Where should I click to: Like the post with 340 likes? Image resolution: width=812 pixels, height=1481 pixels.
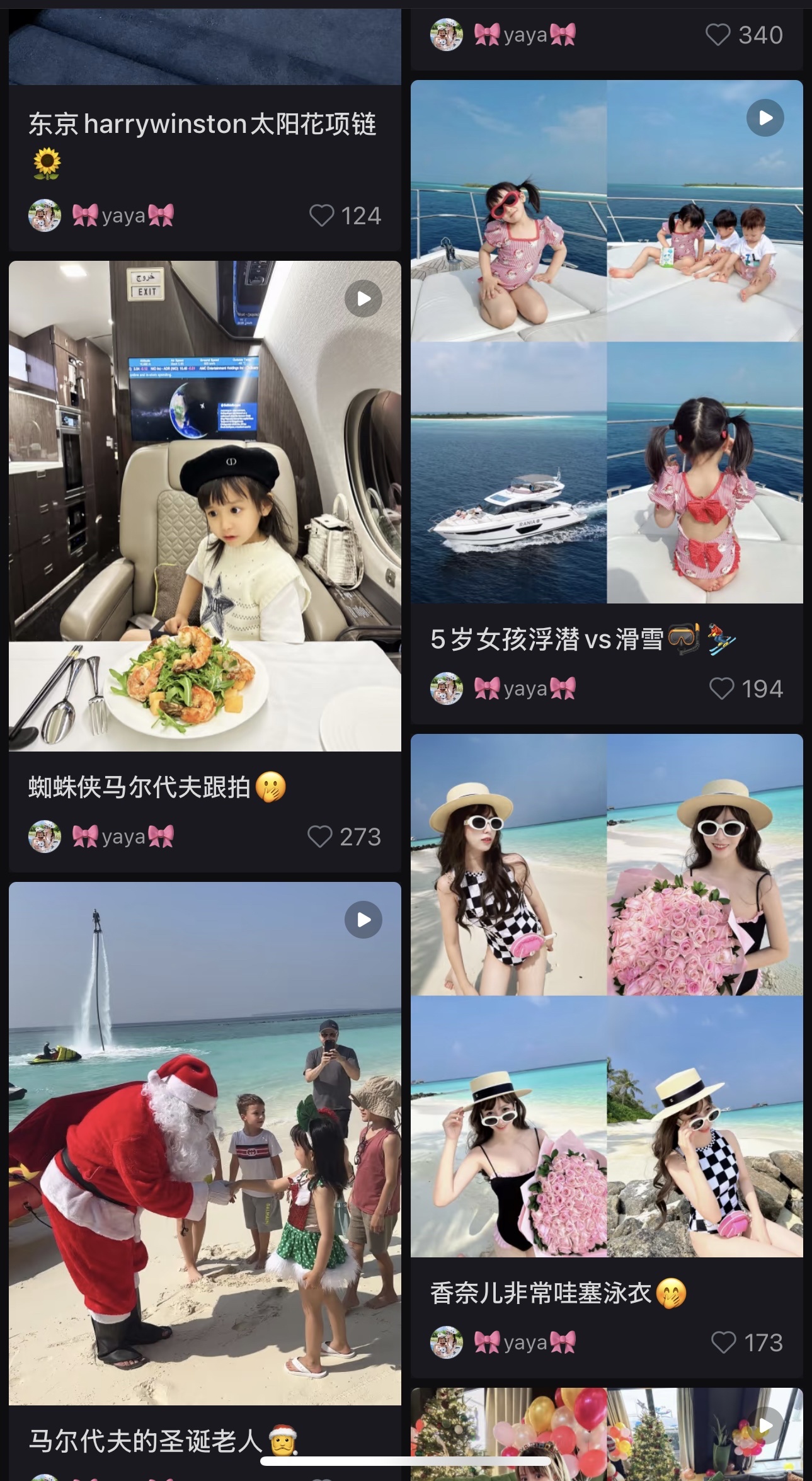pyautogui.click(x=718, y=35)
